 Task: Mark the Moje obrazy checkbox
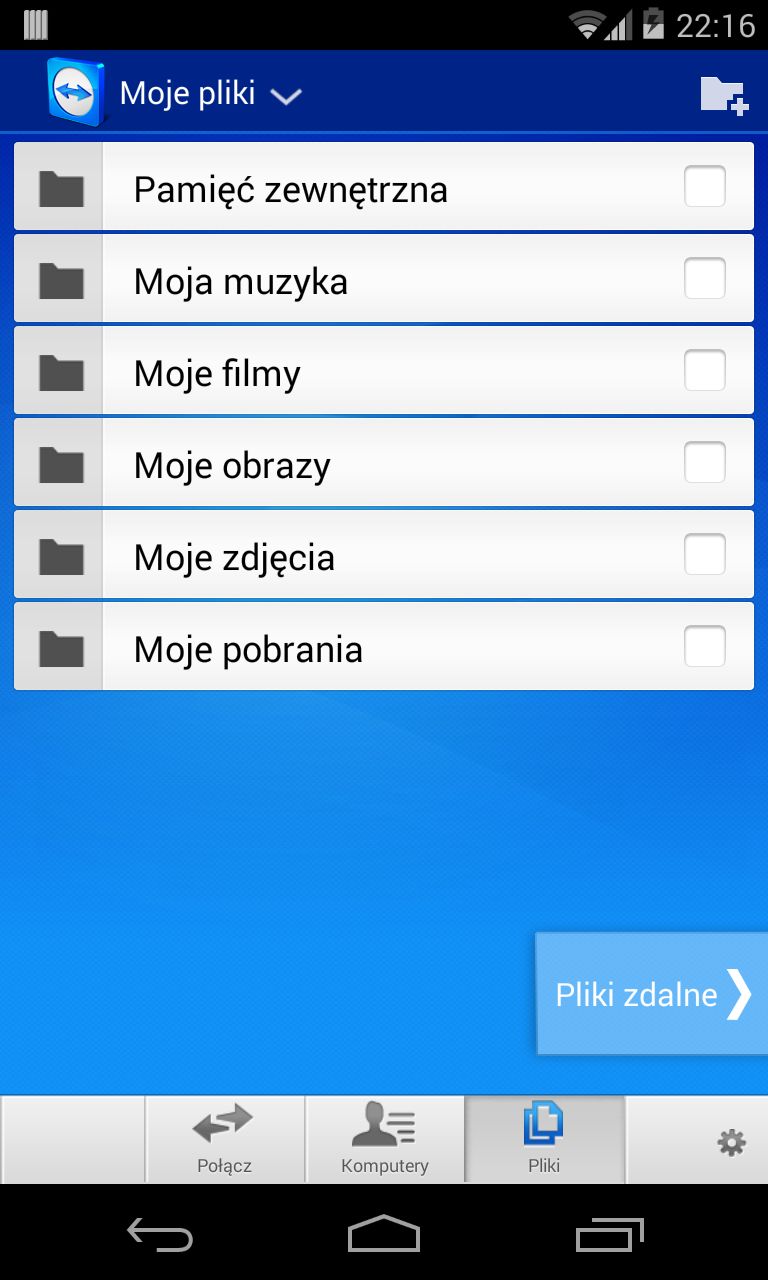point(705,462)
